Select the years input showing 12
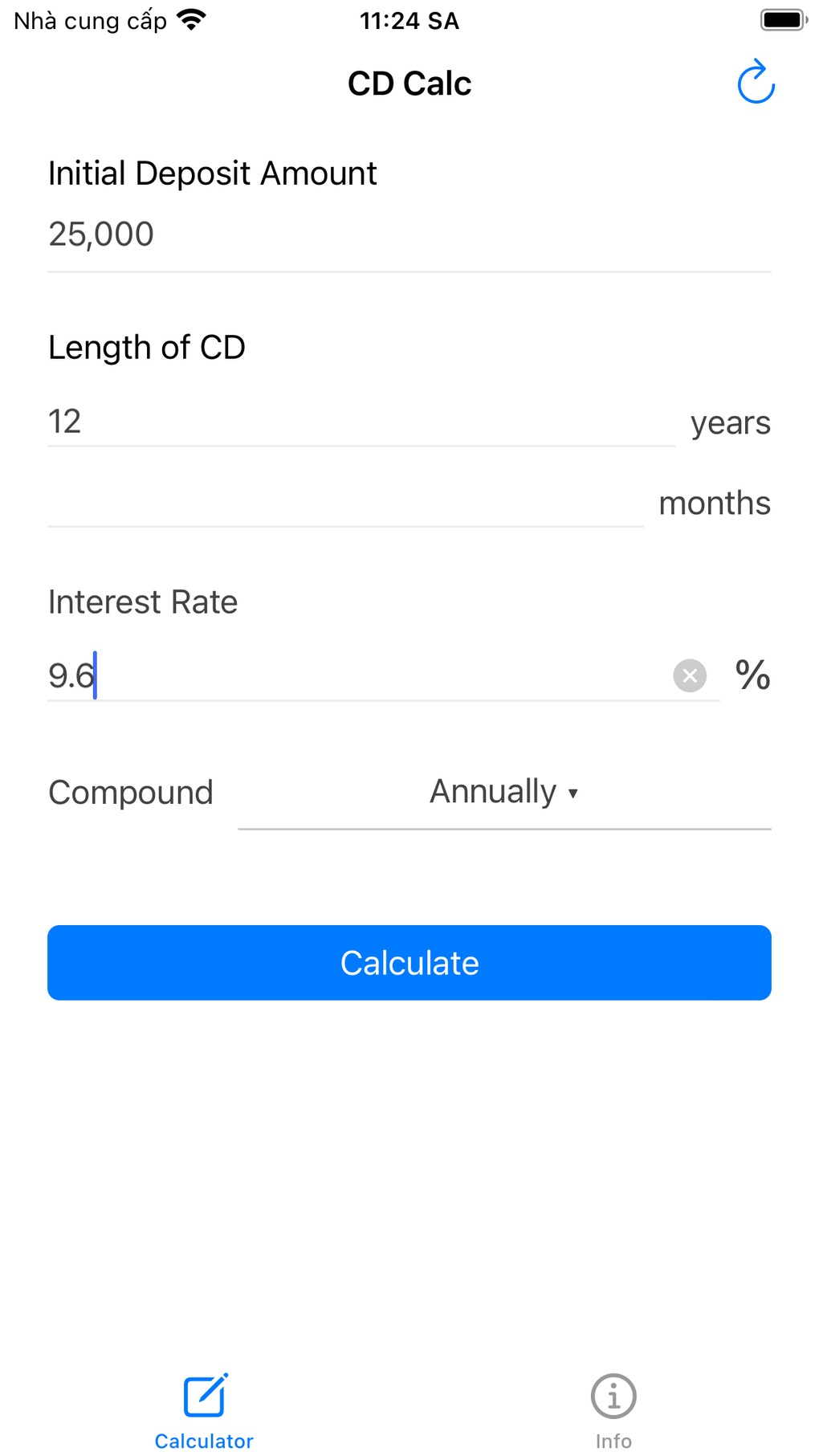 tap(321, 421)
